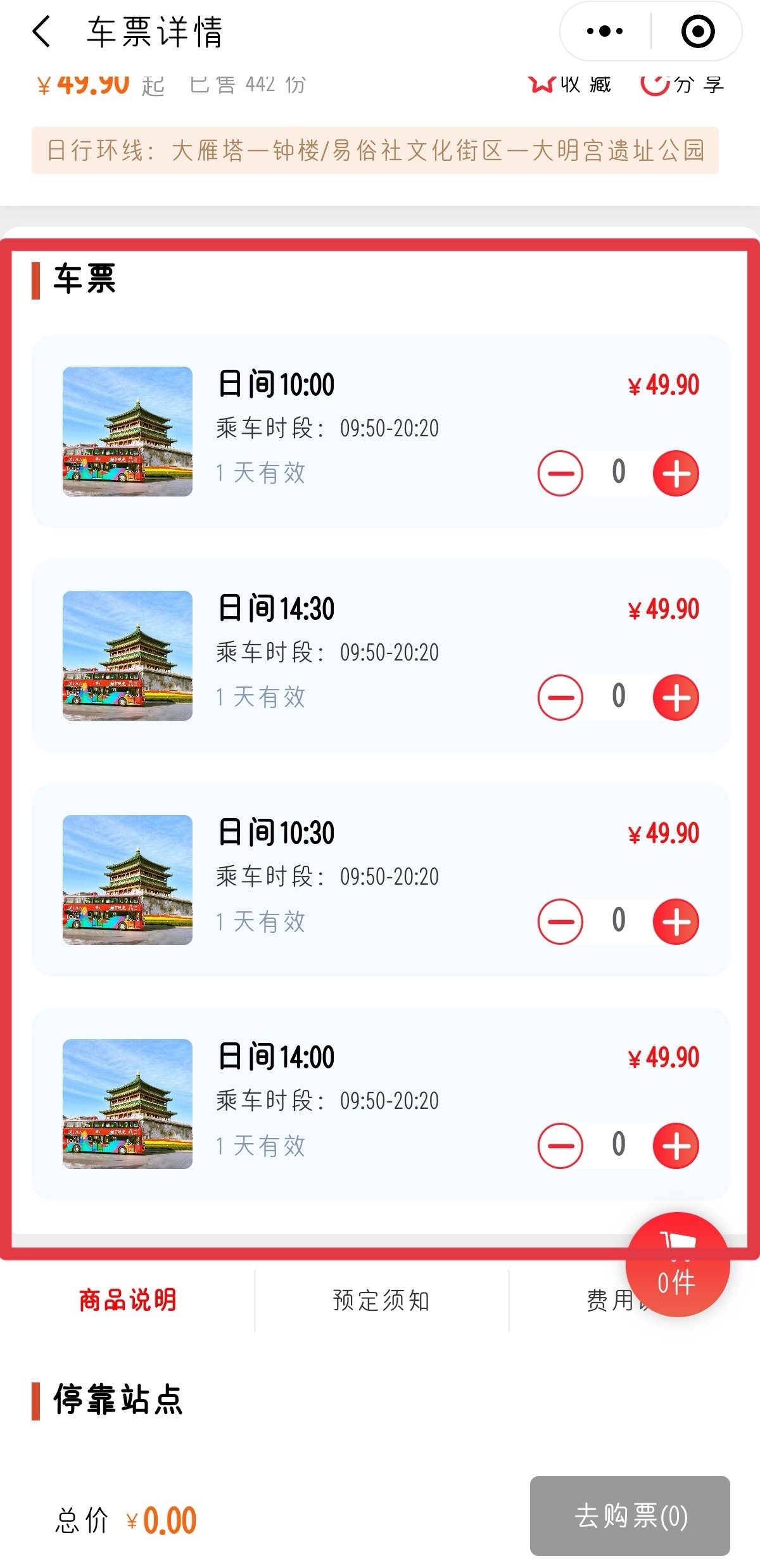Switch to 商品说明 tab

[x=127, y=1300]
